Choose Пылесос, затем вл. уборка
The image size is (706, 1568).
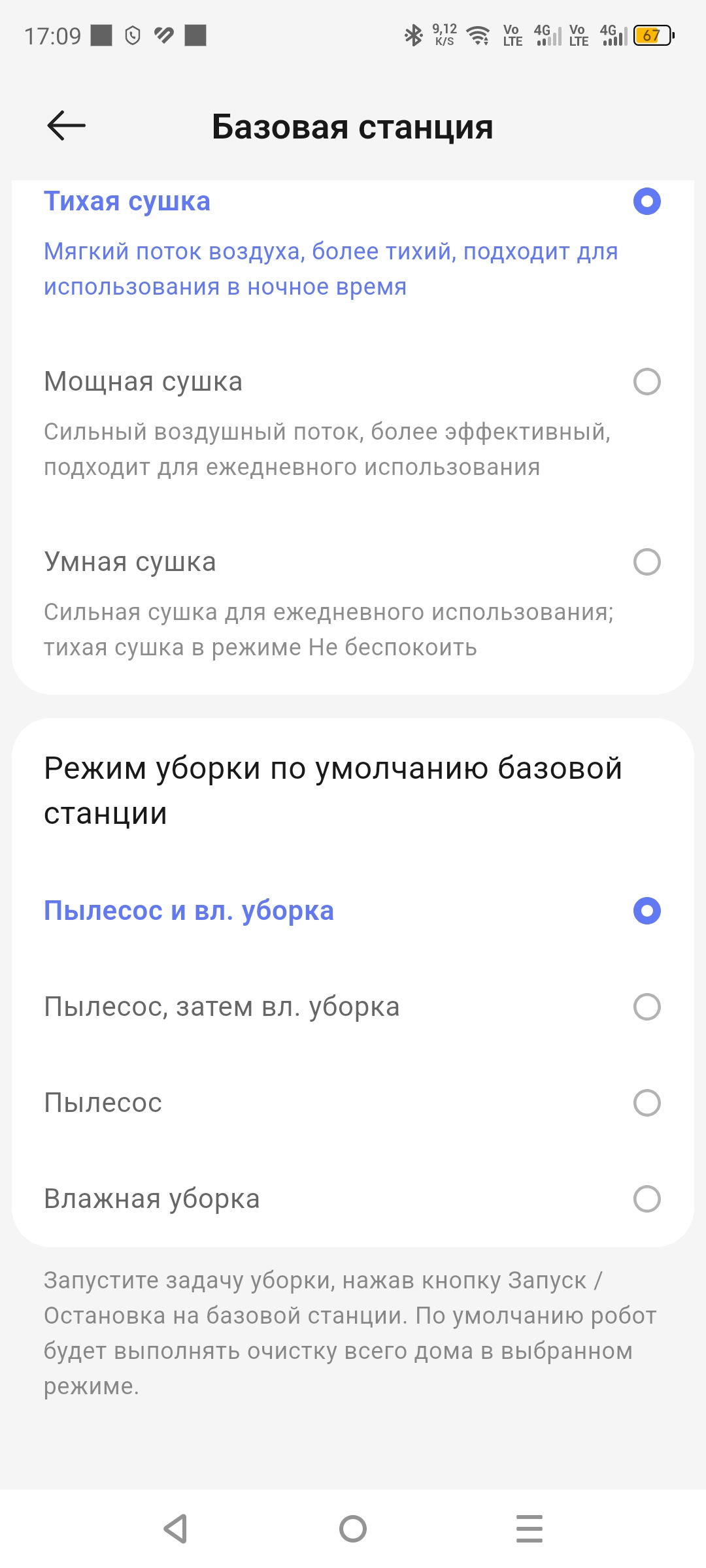pos(647,1007)
